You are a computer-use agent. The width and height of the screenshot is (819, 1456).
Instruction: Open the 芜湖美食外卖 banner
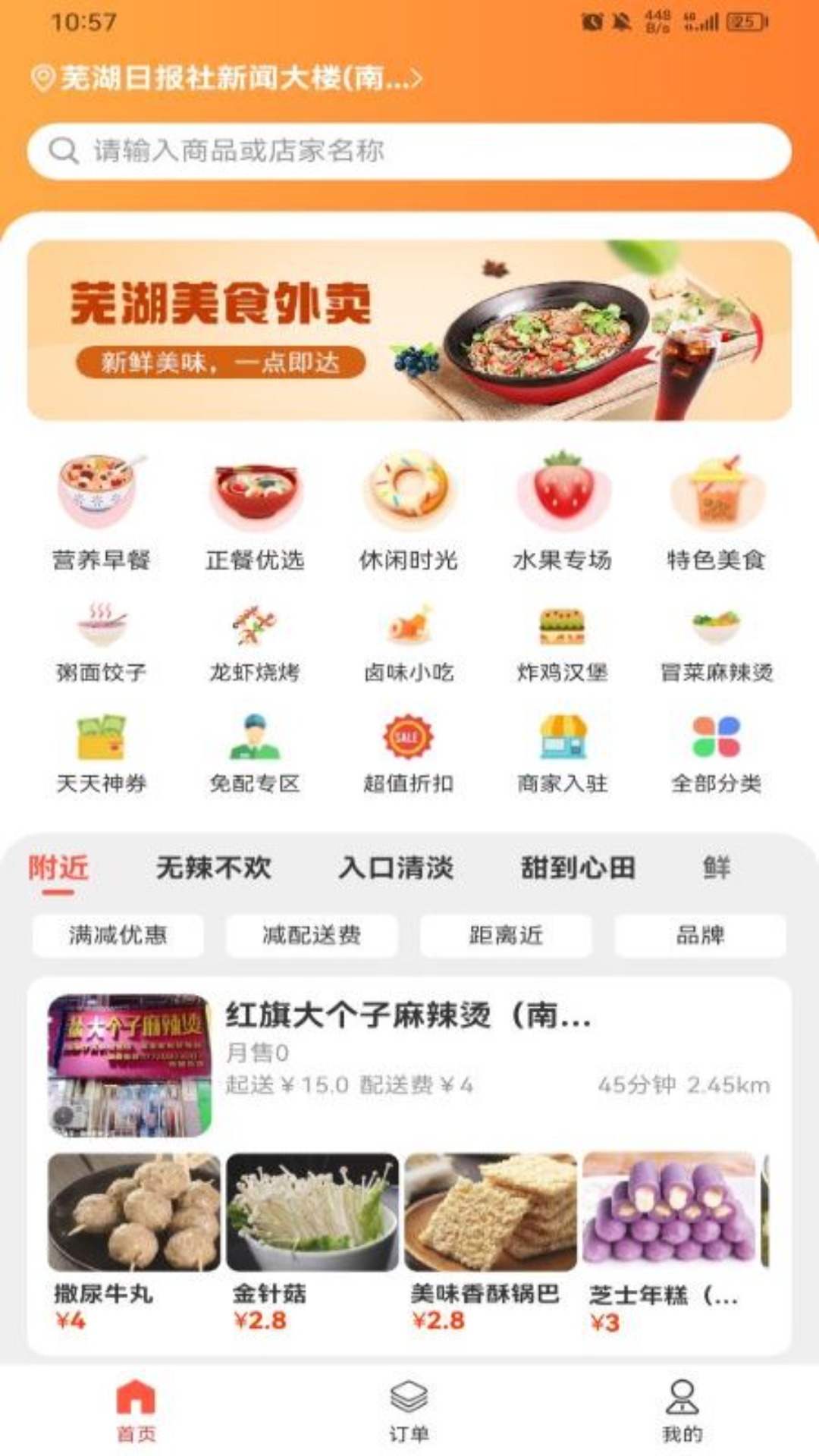click(x=409, y=330)
